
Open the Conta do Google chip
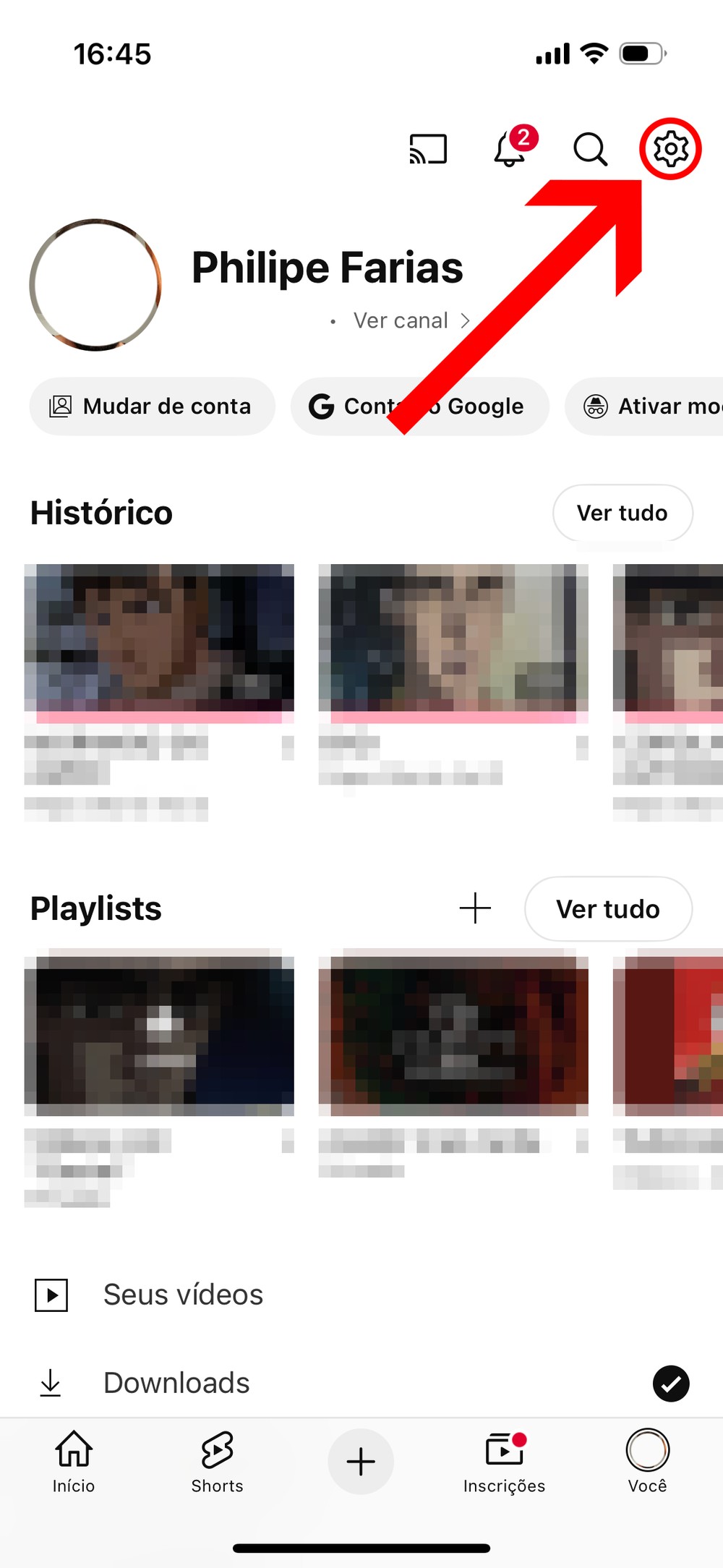(419, 406)
